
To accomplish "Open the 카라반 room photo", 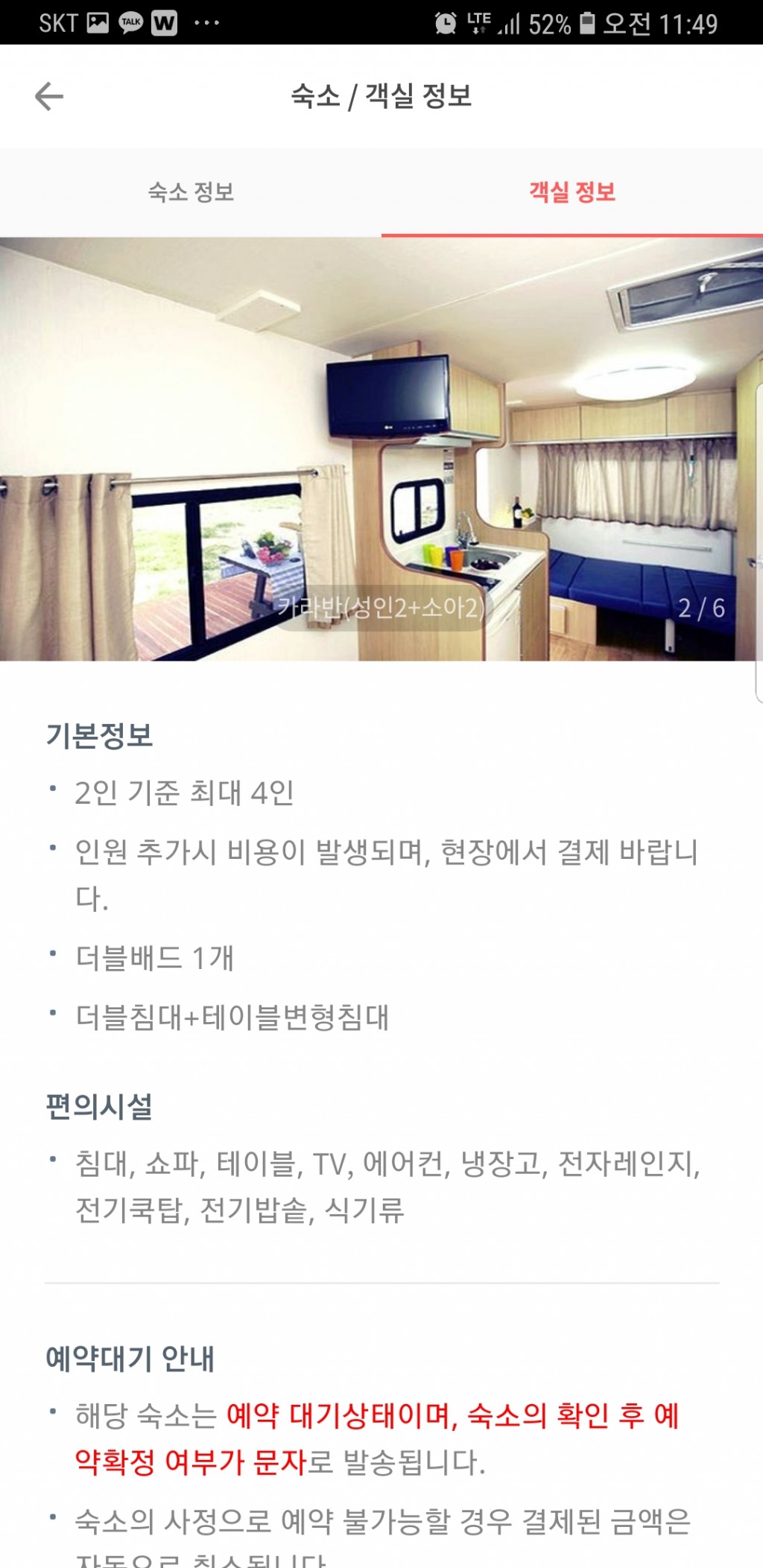I will pyautogui.click(x=381, y=448).
